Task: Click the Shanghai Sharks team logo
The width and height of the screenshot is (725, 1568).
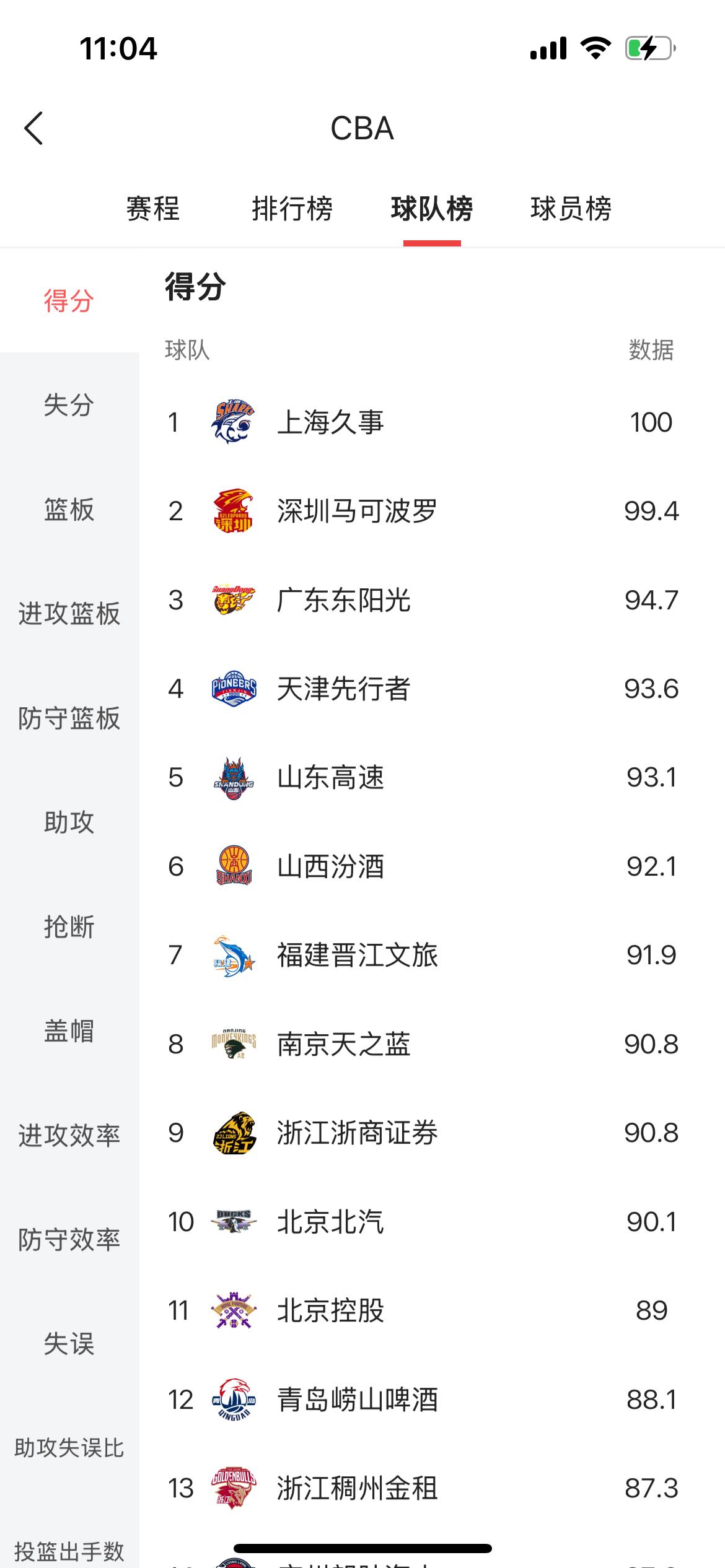Action: click(x=234, y=422)
